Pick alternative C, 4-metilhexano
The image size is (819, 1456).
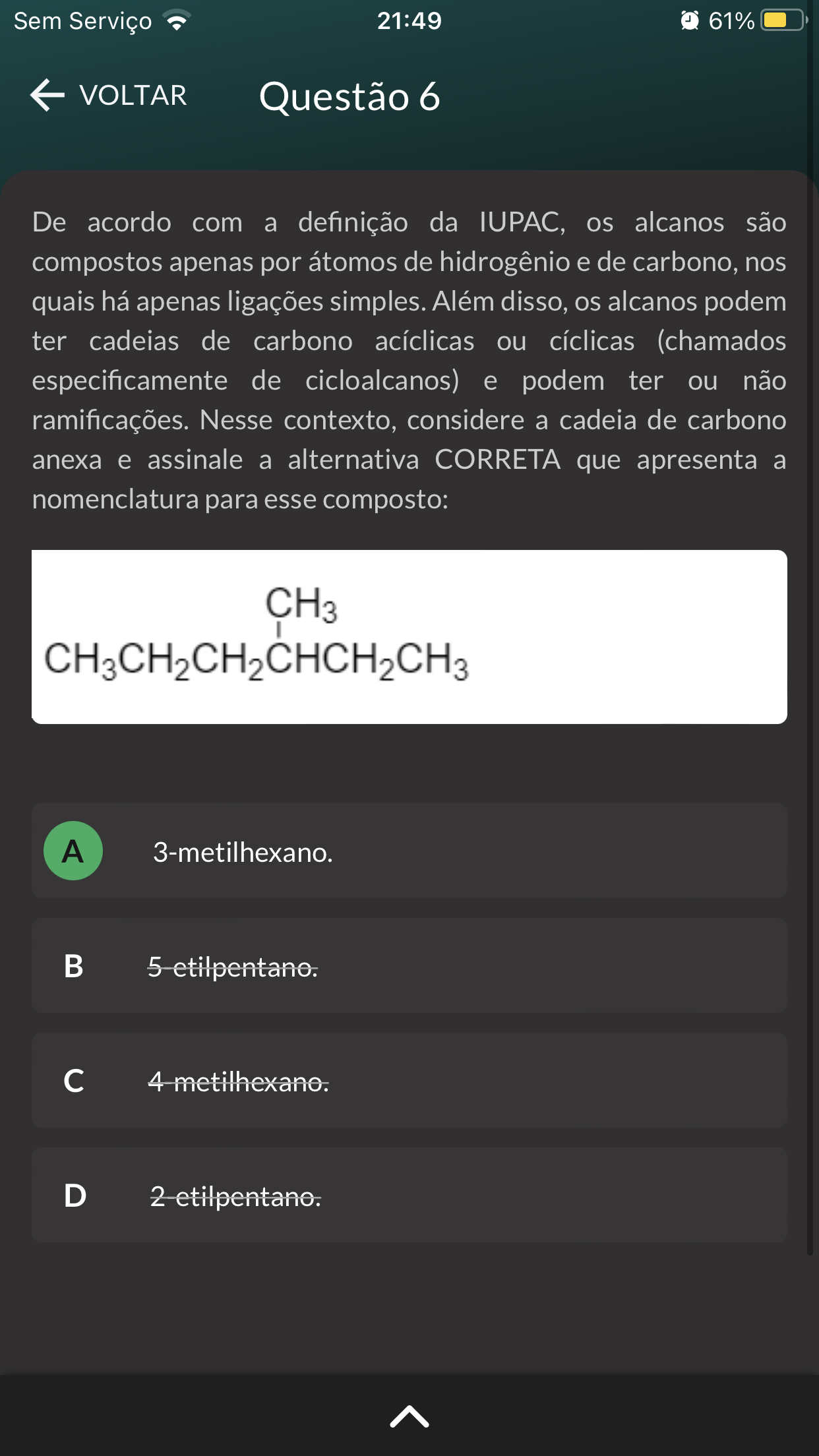click(409, 1081)
